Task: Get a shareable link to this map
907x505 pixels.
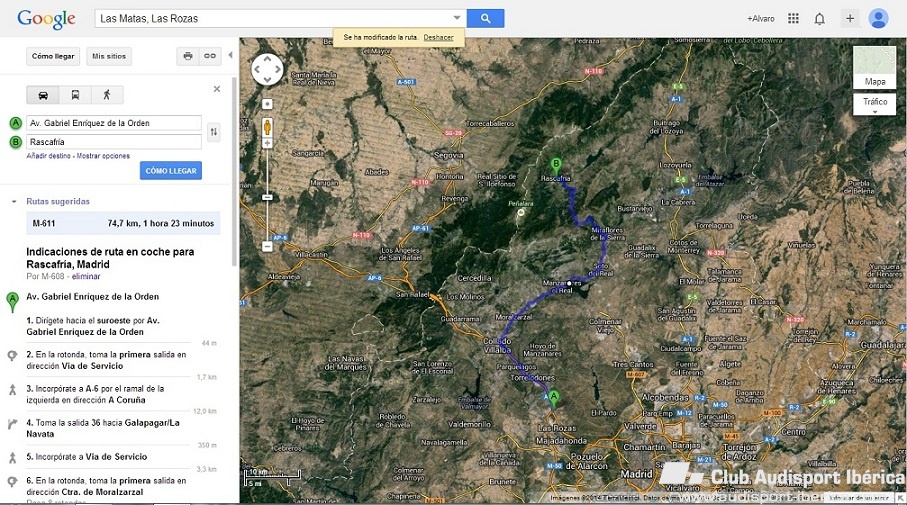Action: point(210,56)
